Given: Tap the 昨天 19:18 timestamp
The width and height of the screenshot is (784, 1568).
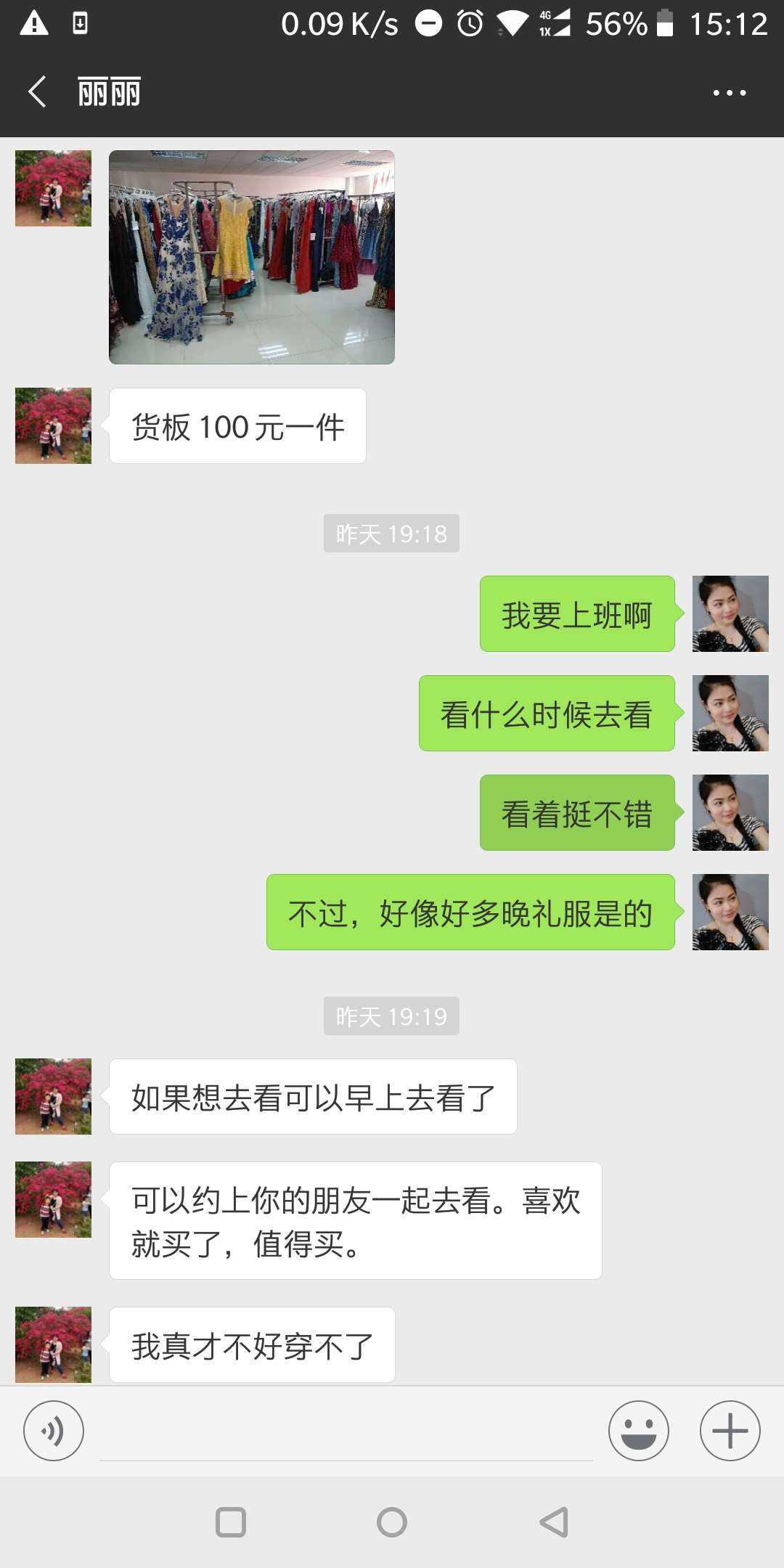Looking at the screenshot, I should [x=391, y=533].
